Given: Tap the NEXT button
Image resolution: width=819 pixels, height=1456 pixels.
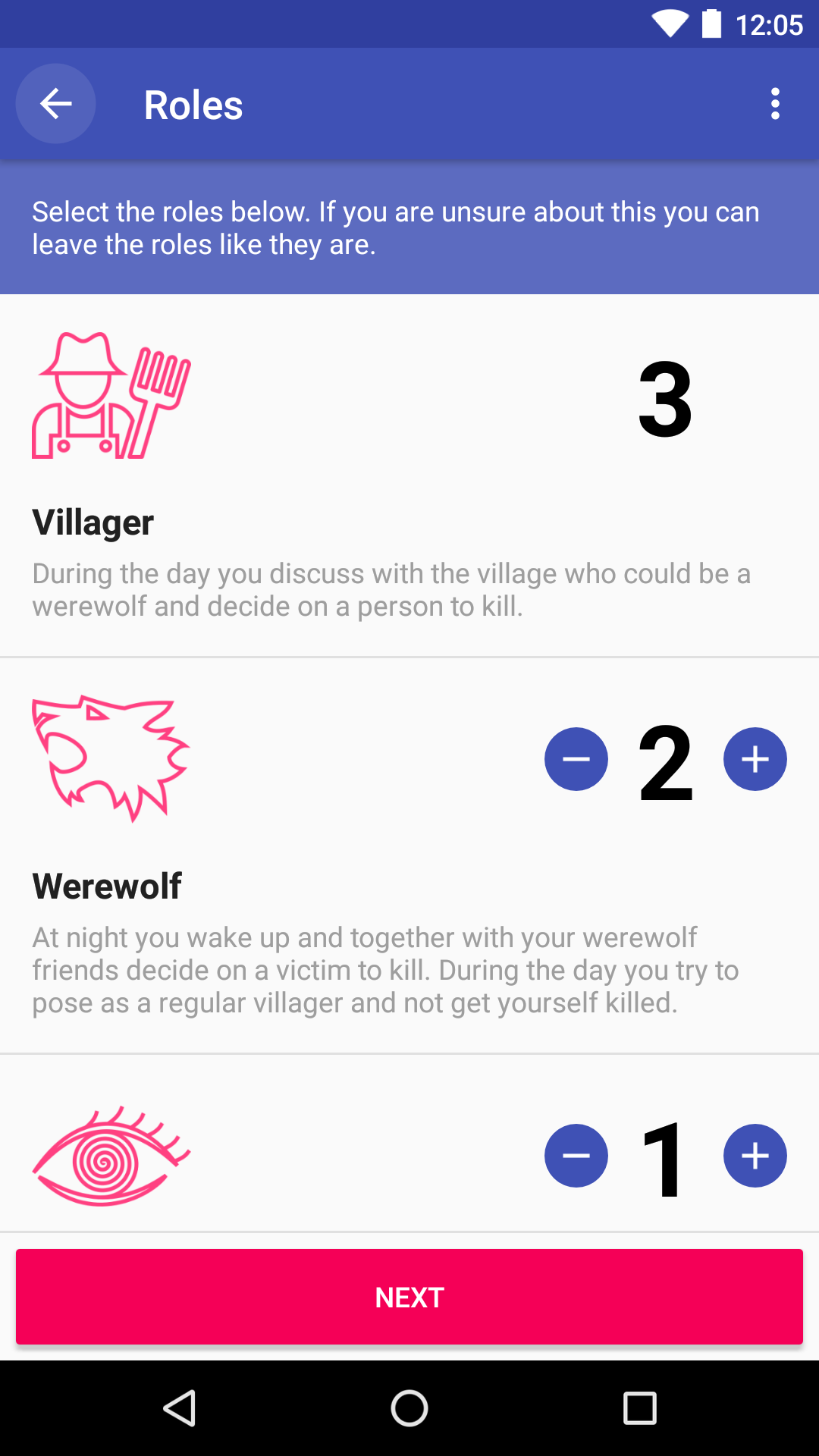Looking at the screenshot, I should [409, 1297].
